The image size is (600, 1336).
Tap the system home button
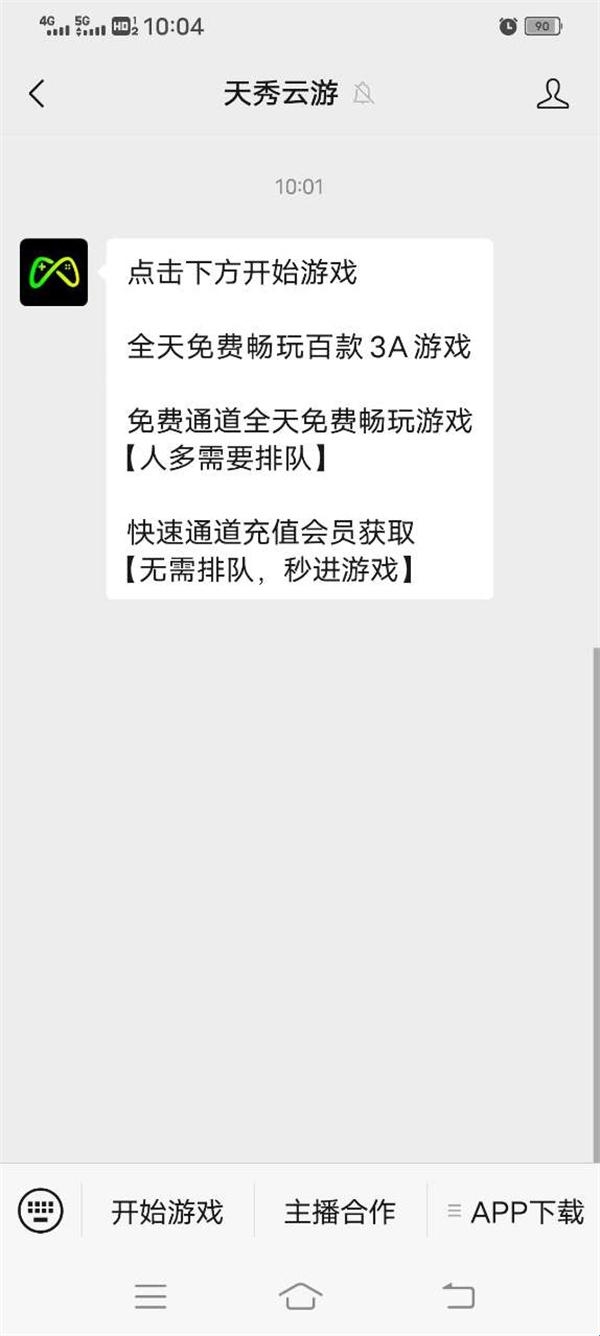click(x=300, y=1296)
